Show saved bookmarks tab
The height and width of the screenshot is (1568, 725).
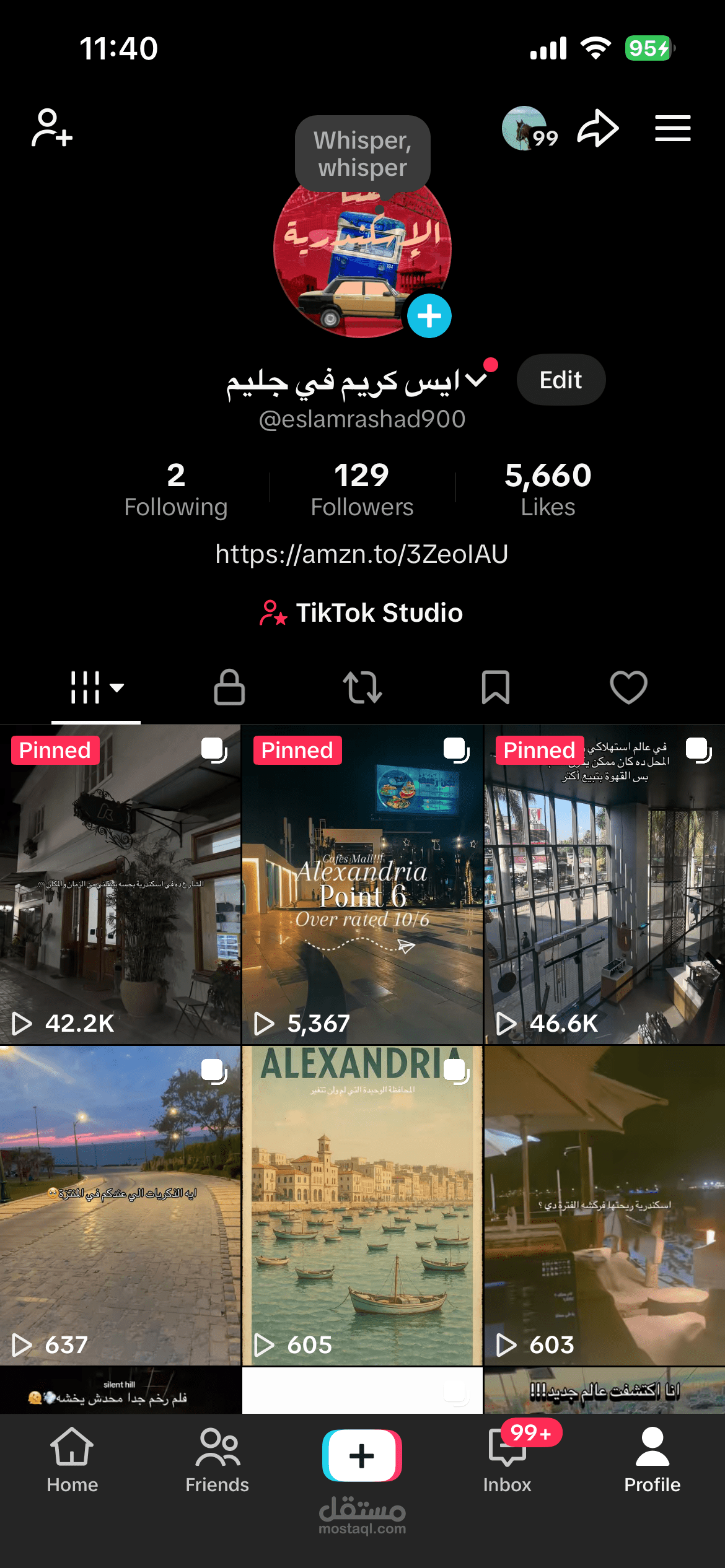coord(496,687)
